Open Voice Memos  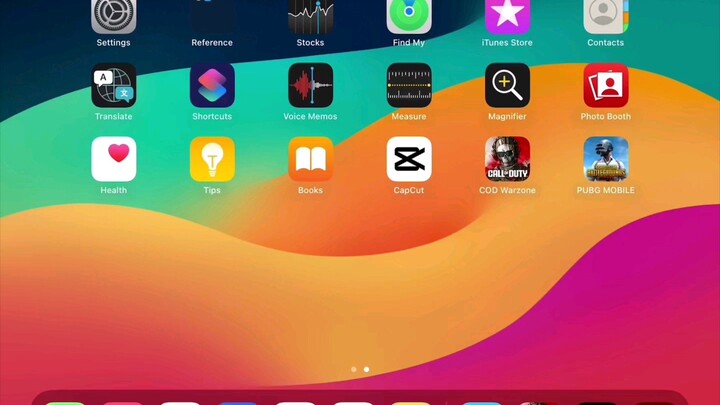310,86
